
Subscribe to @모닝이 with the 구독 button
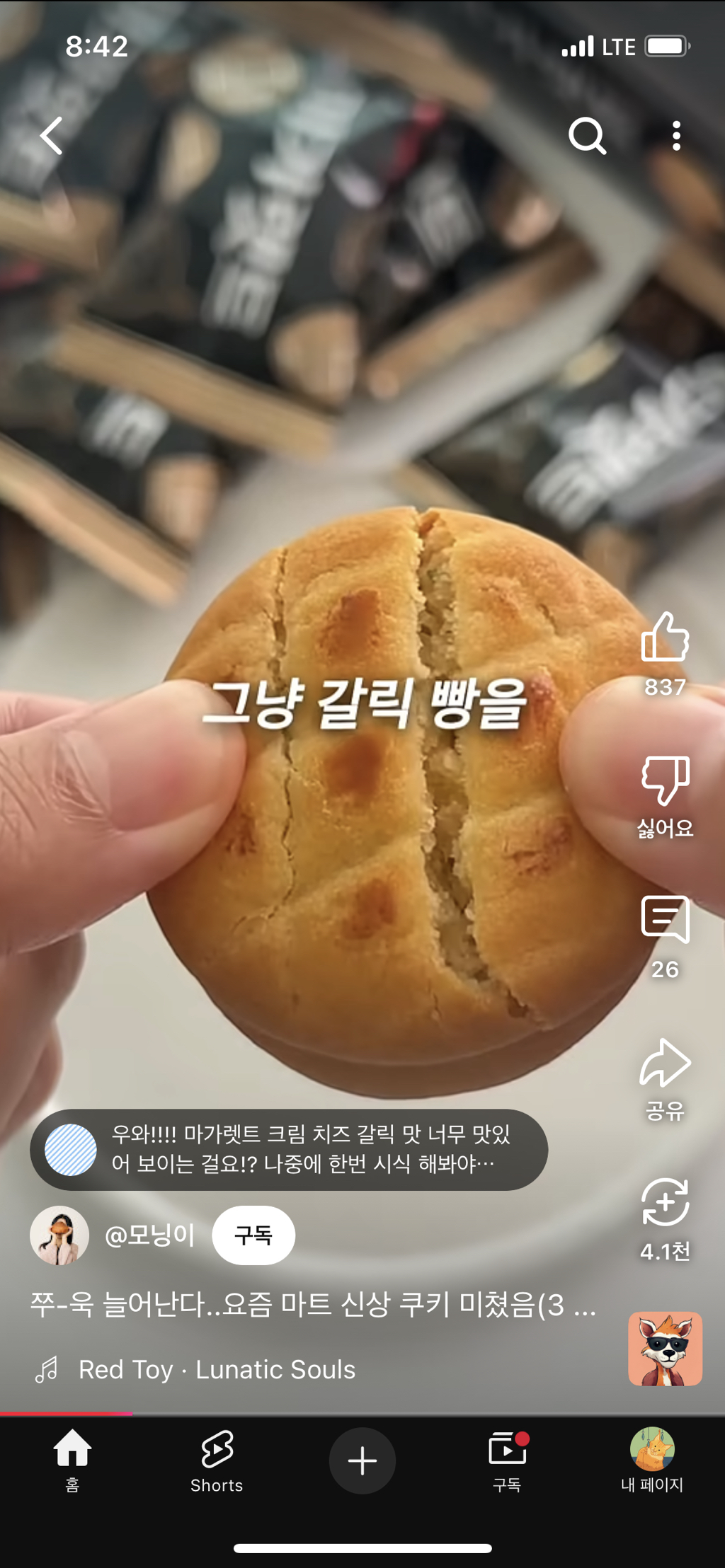point(253,1235)
